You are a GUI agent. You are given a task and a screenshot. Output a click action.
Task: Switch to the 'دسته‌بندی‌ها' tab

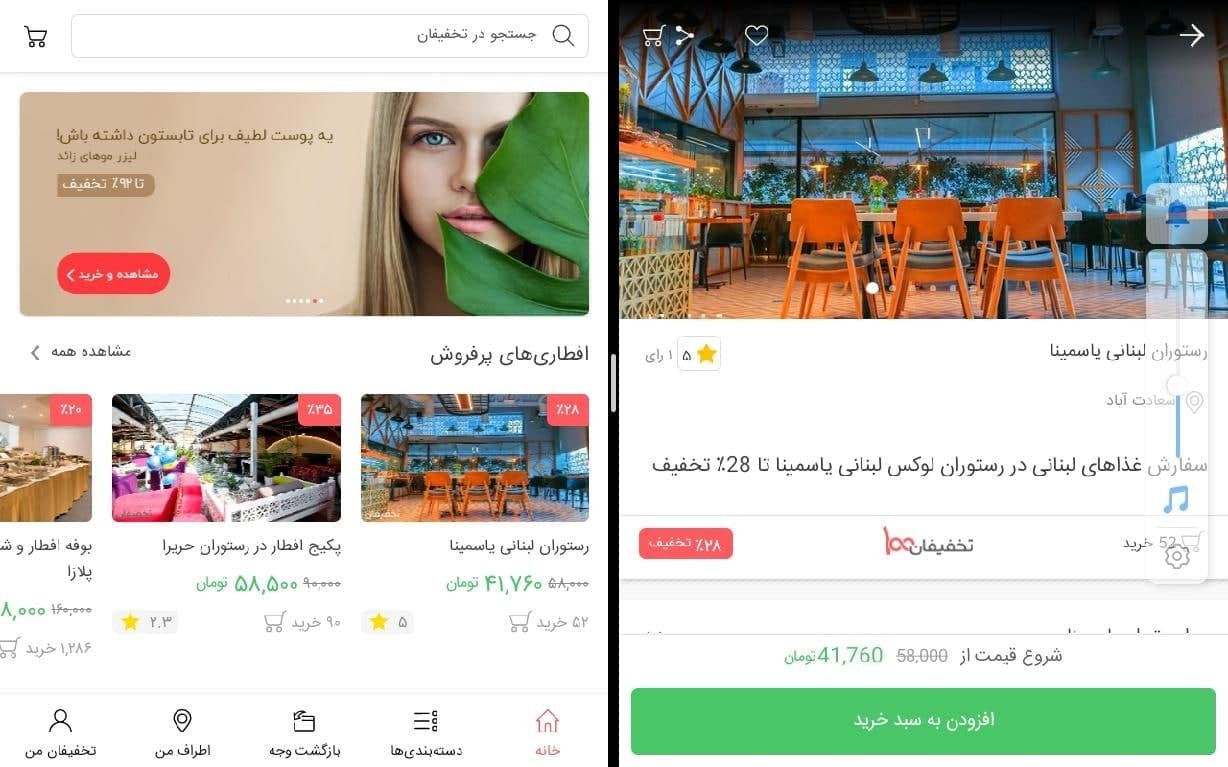(x=426, y=733)
